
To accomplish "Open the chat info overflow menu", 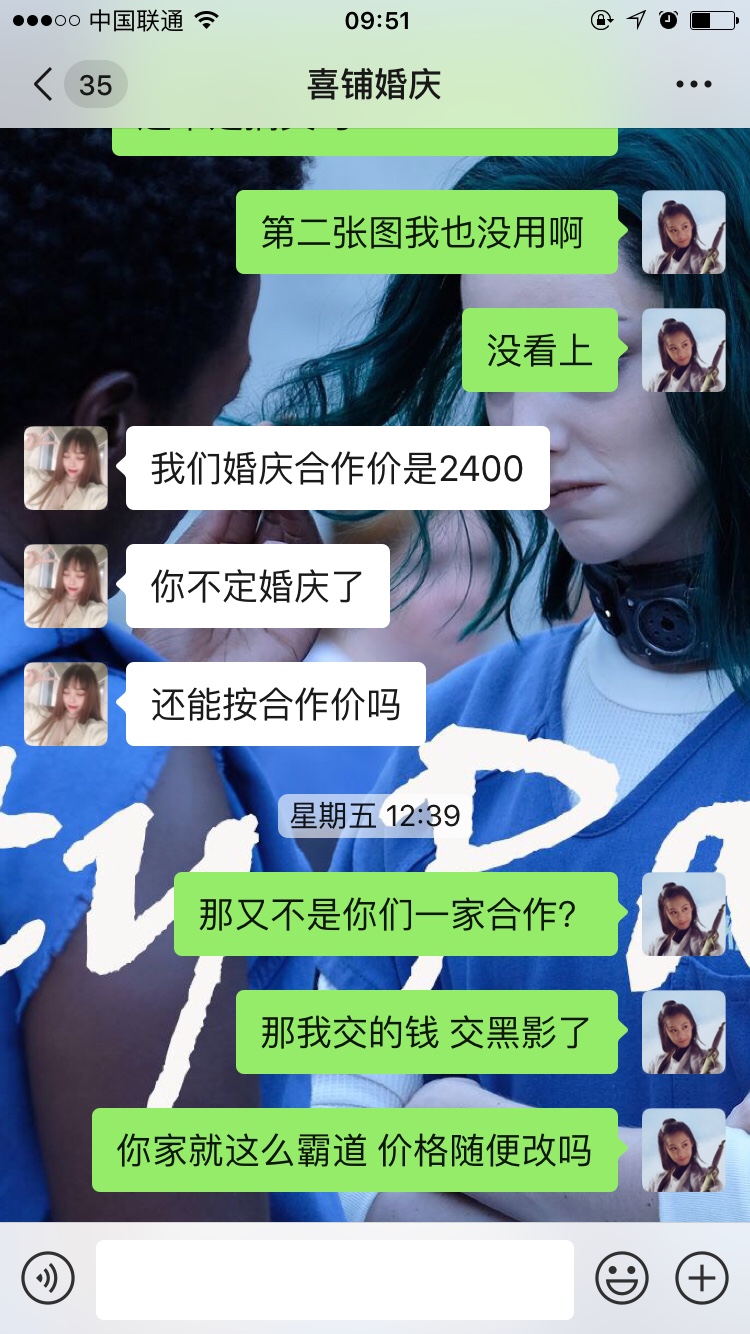I will click(x=694, y=85).
